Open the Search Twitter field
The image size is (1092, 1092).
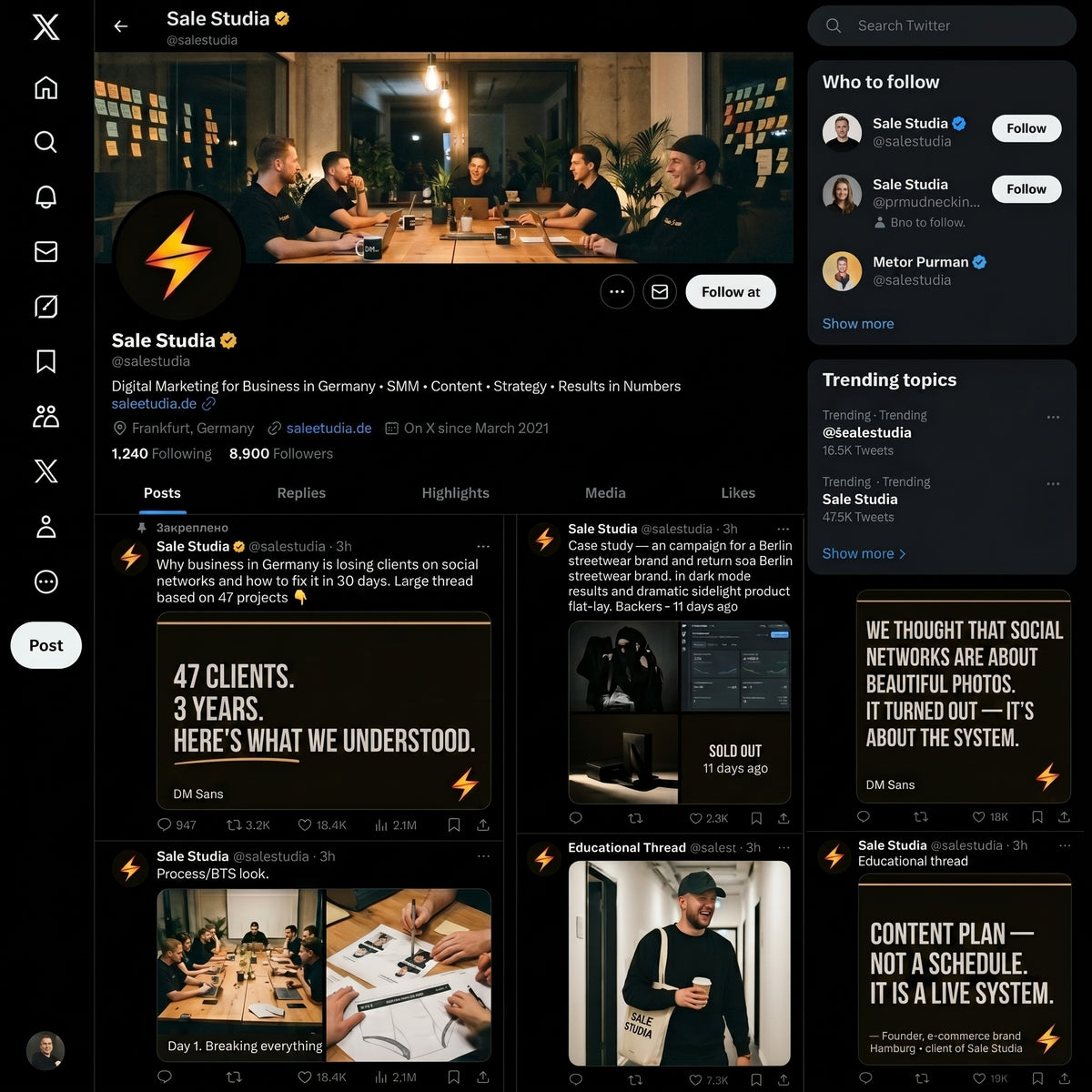click(942, 25)
